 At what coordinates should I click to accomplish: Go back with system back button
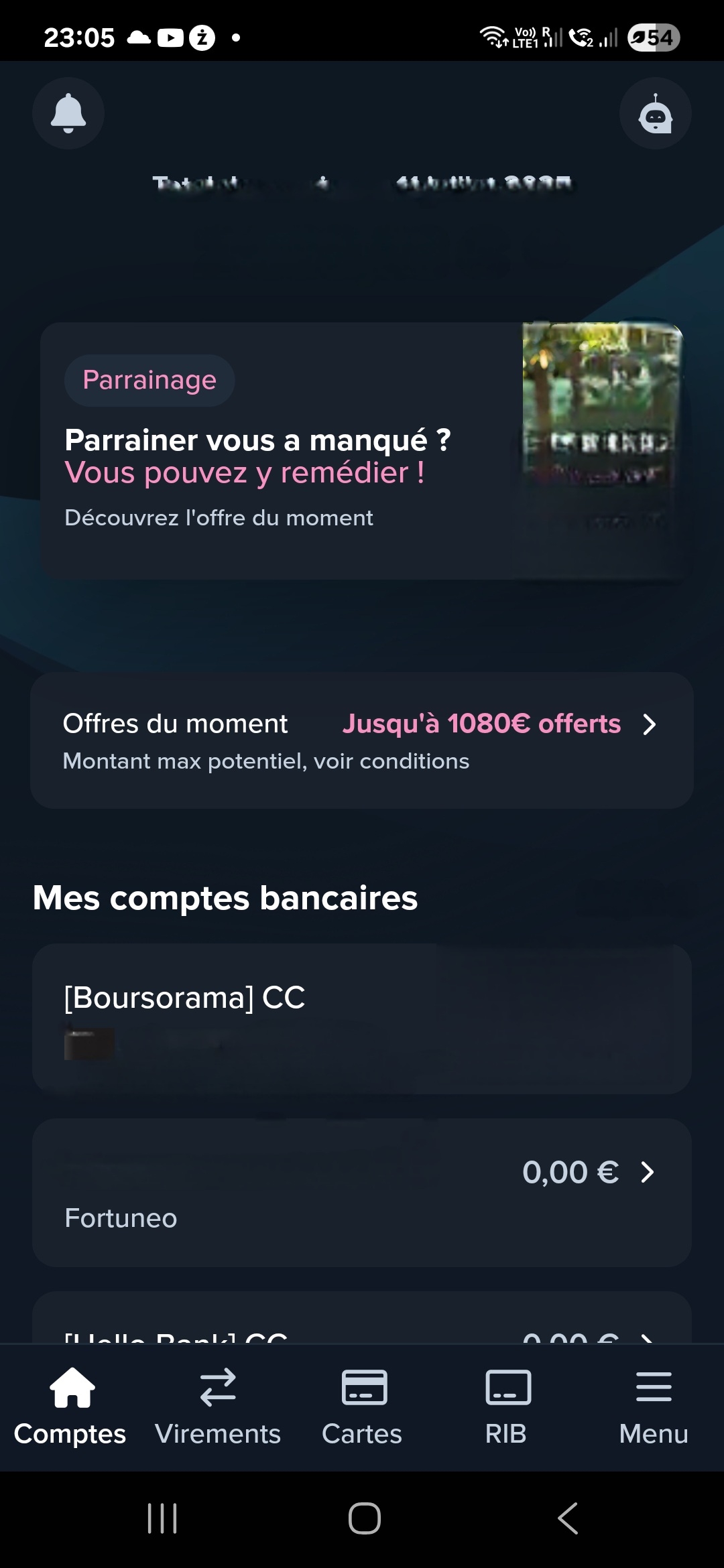coord(567,1518)
